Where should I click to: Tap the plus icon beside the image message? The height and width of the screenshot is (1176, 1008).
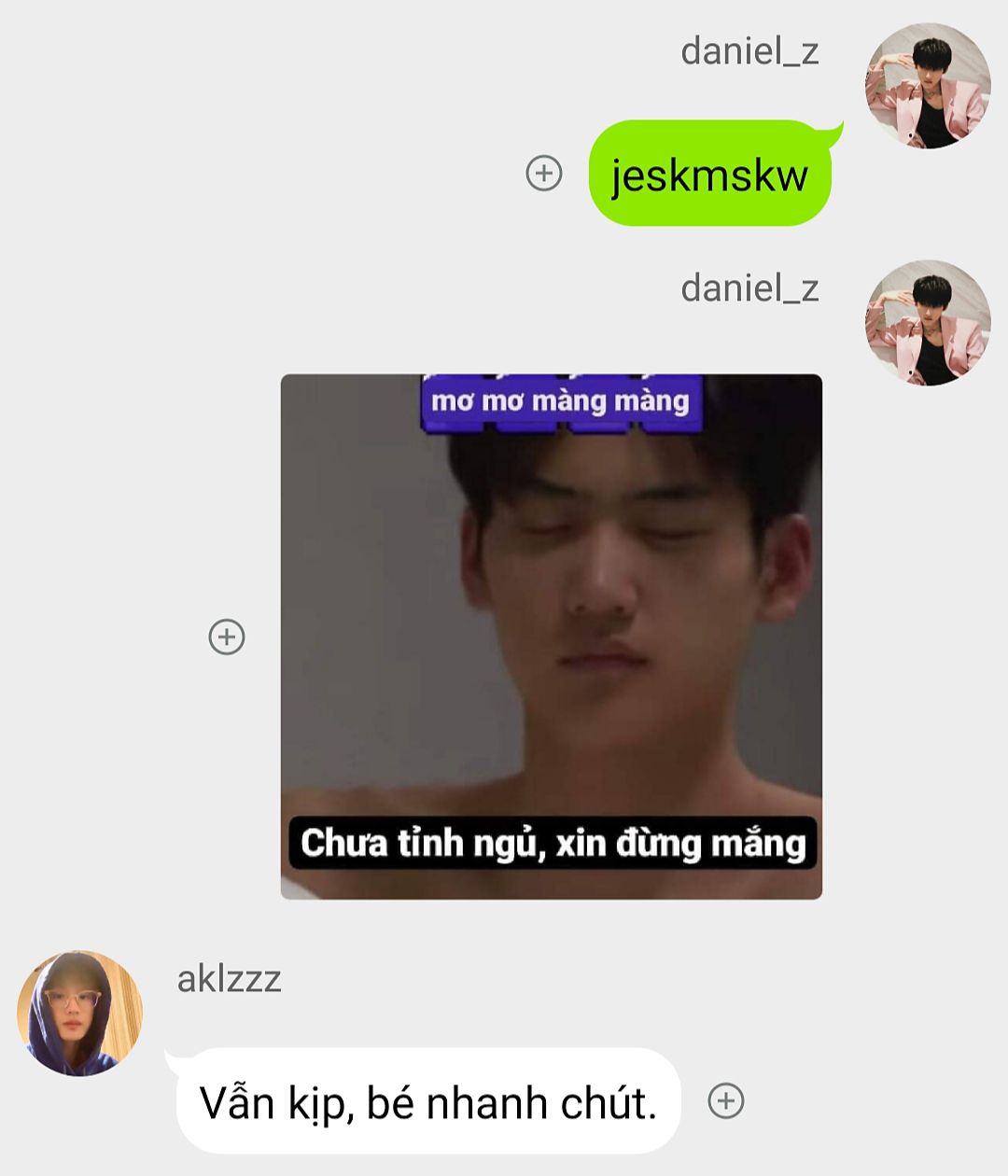click(227, 637)
